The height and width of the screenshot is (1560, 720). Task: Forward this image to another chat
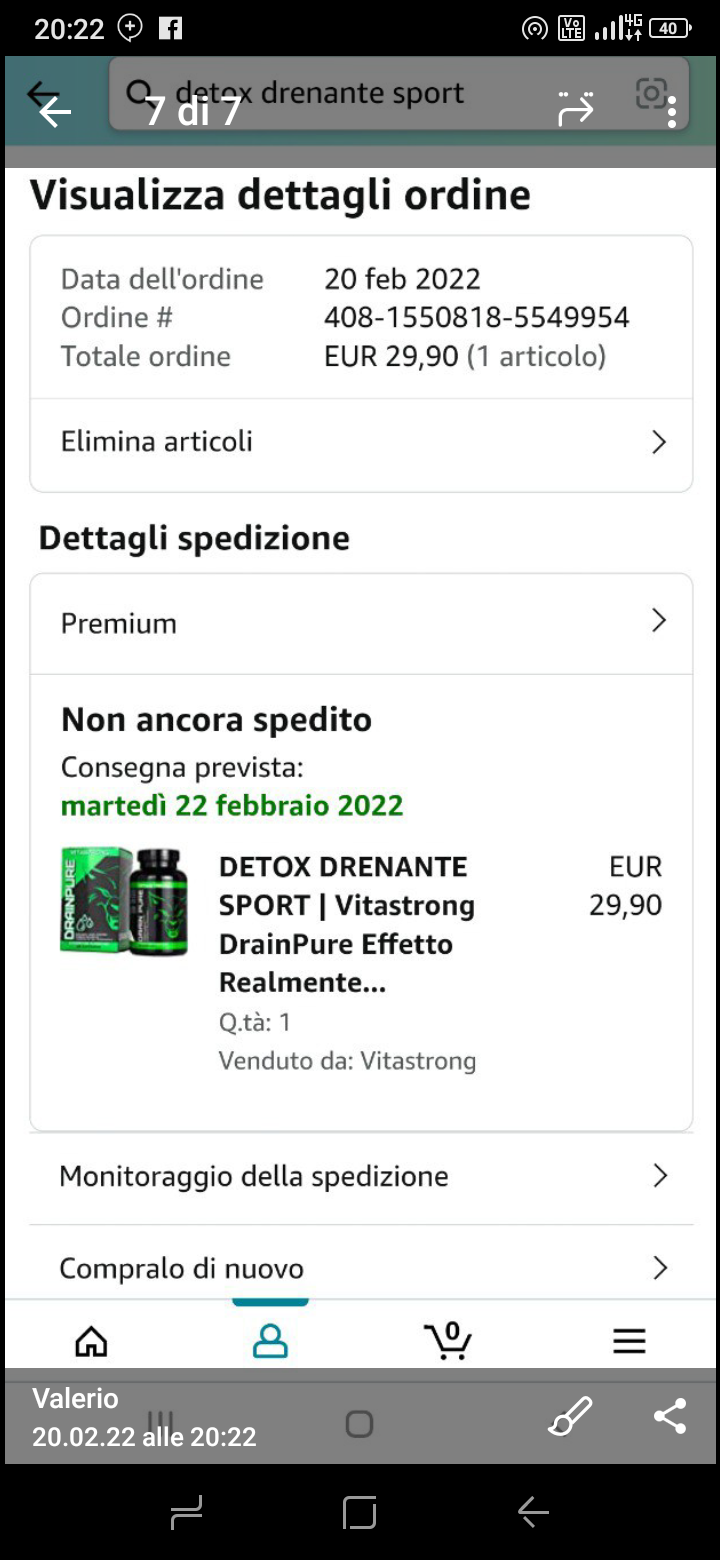[x=576, y=109]
